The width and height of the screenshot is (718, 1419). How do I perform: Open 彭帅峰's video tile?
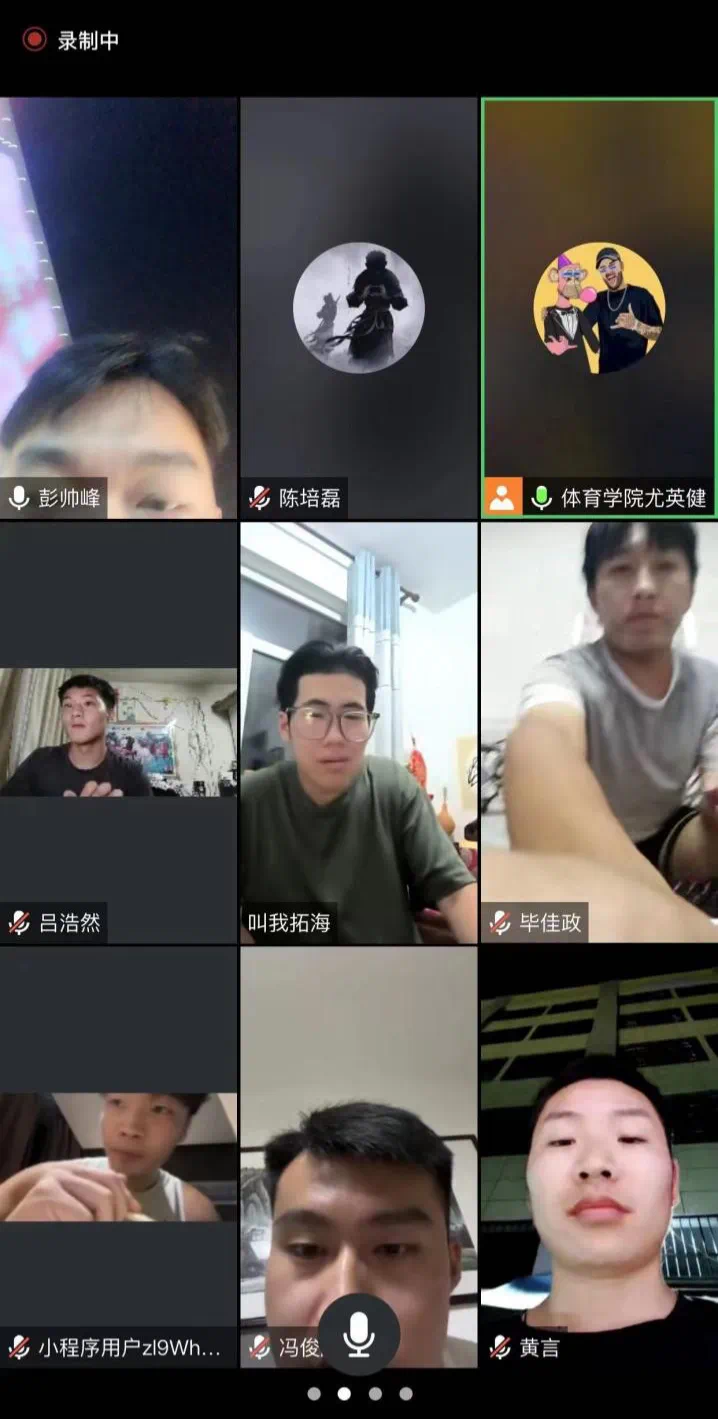tap(118, 307)
